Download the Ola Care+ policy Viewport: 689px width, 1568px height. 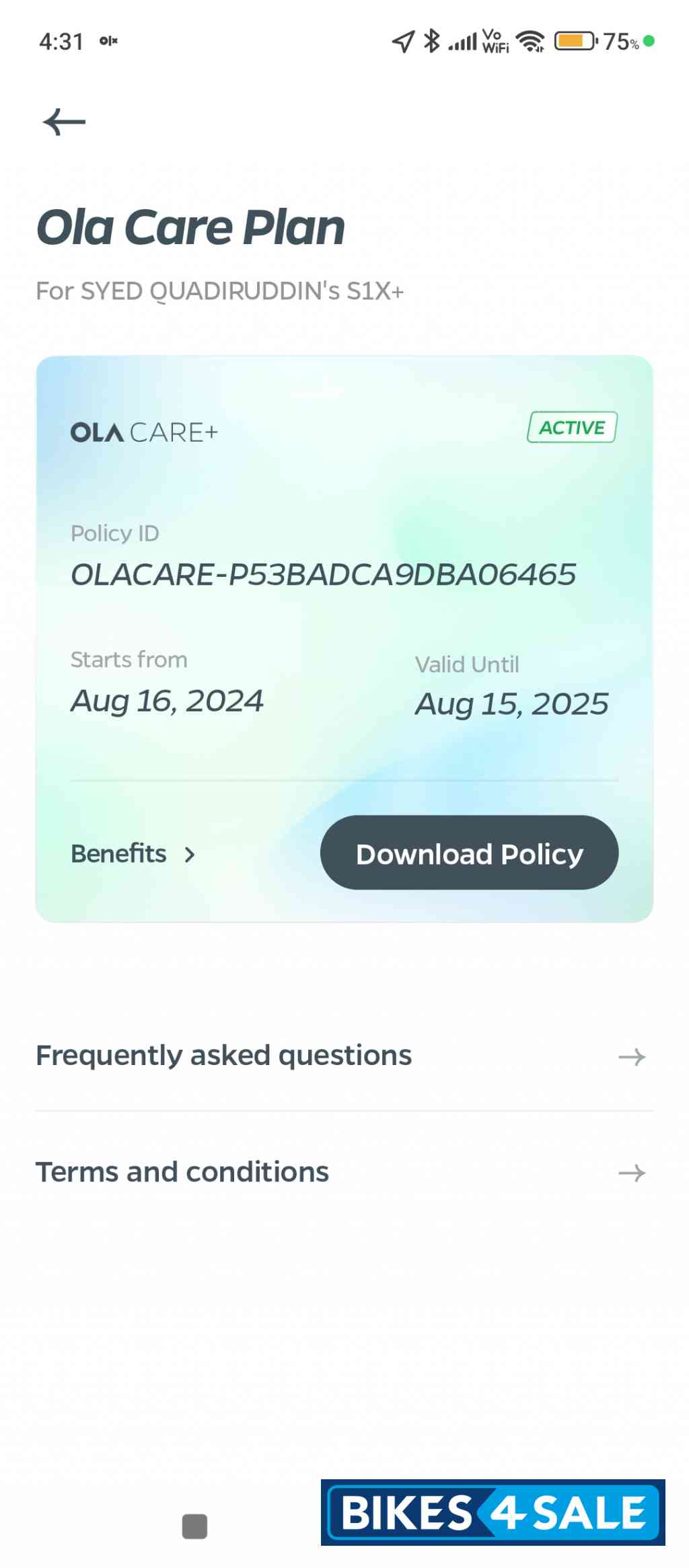click(x=469, y=853)
